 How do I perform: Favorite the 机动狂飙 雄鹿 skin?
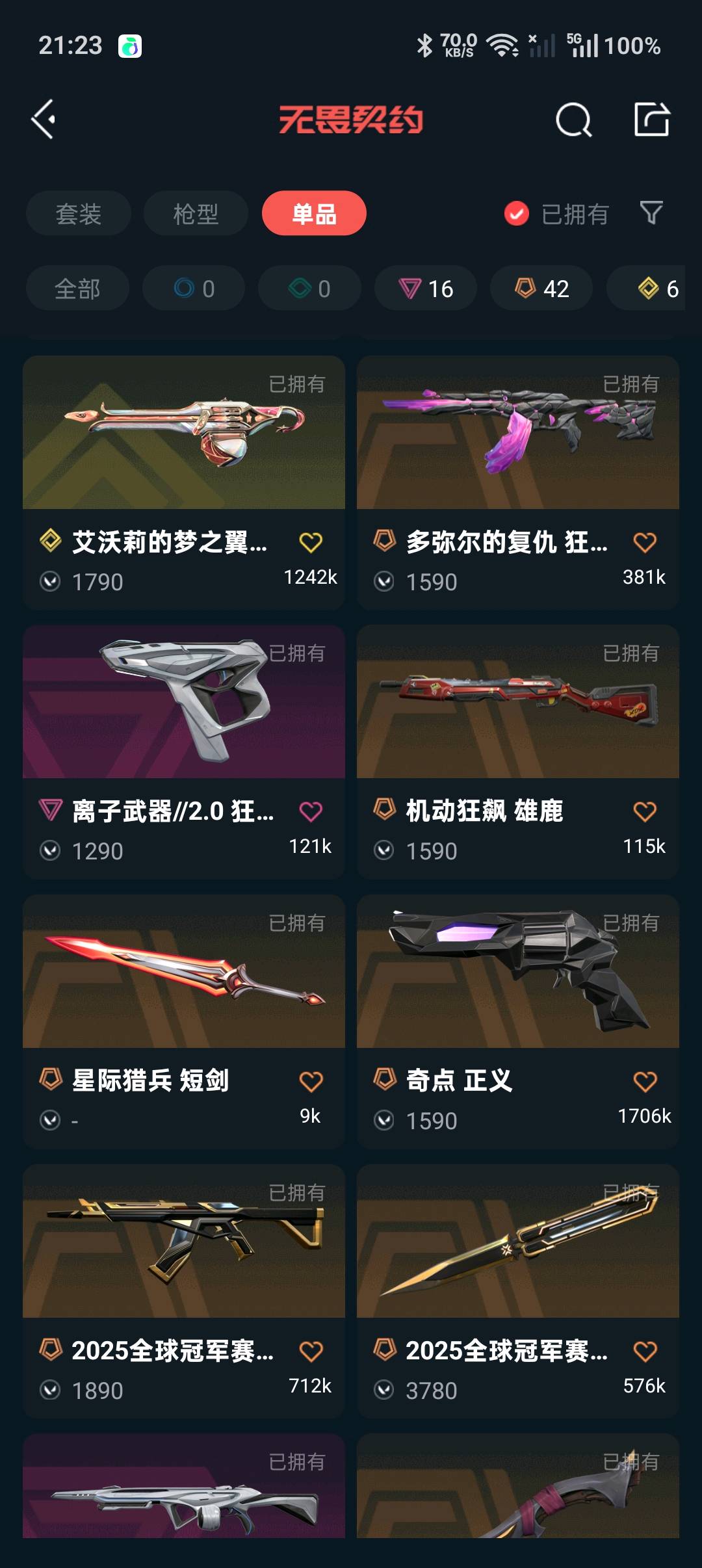pyautogui.click(x=645, y=811)
